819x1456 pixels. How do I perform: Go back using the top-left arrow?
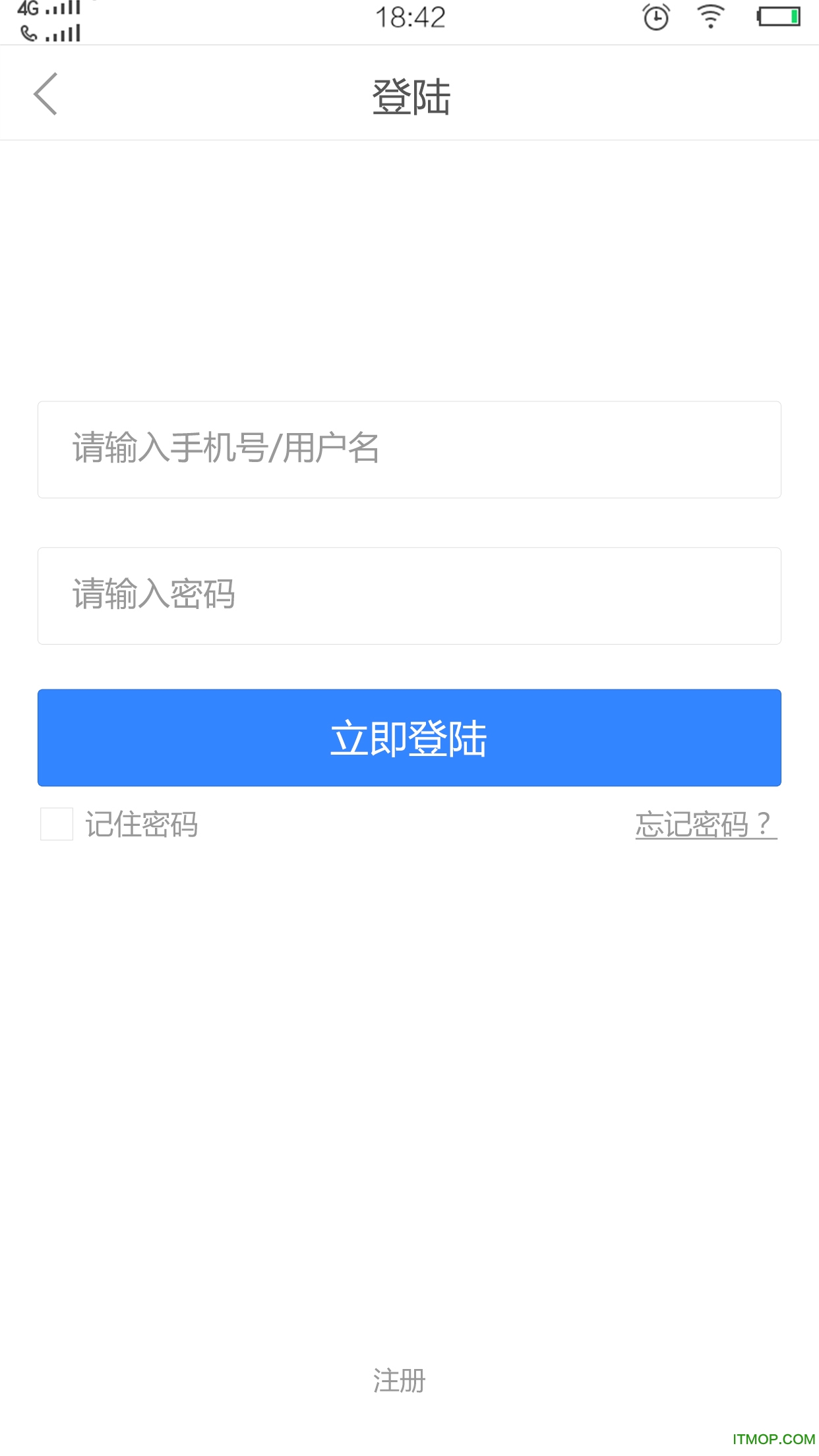(x=45, y=94)
